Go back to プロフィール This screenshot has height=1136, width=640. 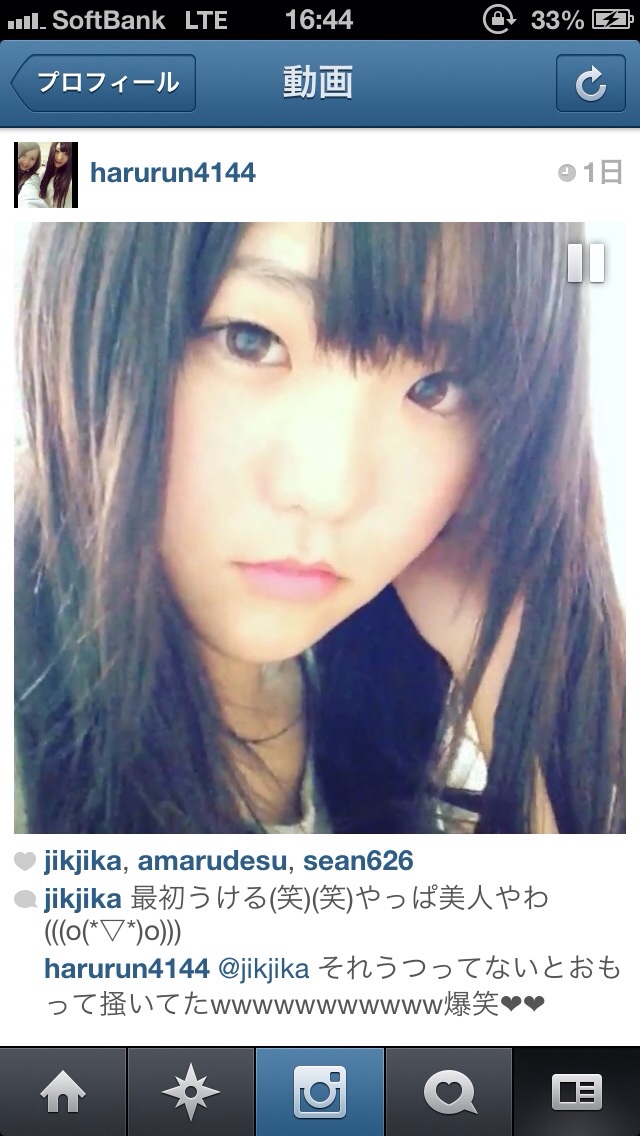click(x=104, y=83)
